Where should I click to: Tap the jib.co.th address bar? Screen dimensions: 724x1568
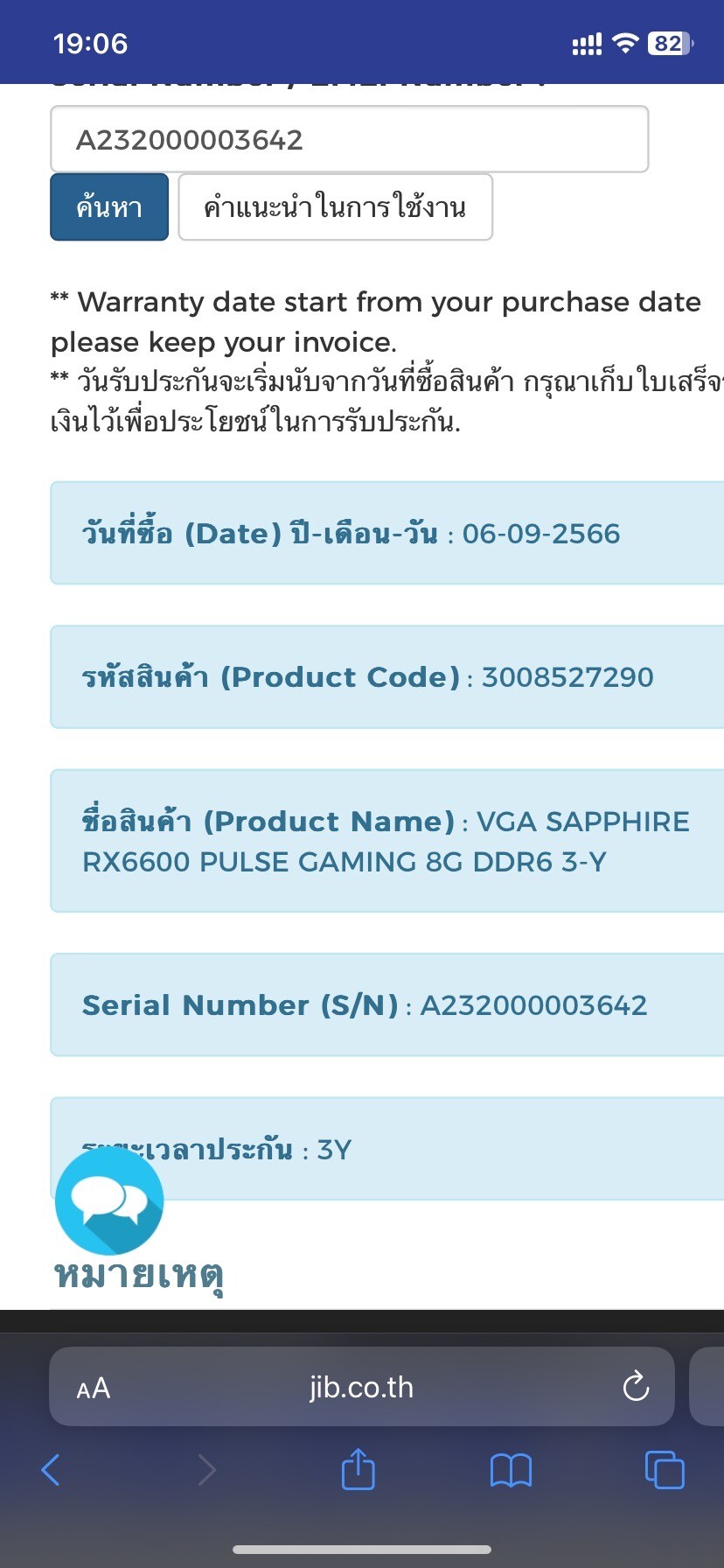coord(361,1388)
